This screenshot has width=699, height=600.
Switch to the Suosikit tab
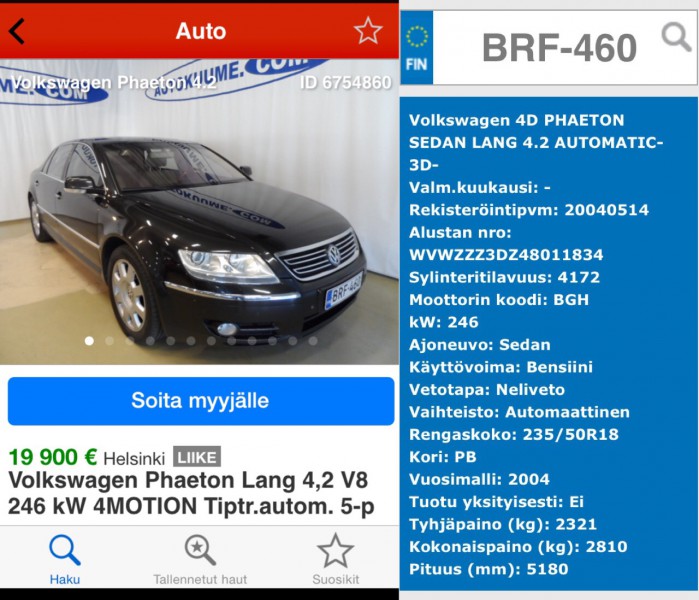click(x=335, y=559)
